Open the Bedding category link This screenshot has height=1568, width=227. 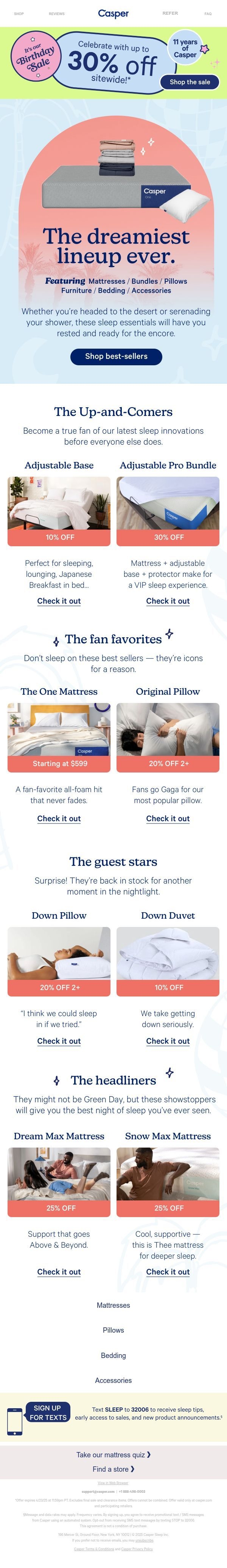113,1356
